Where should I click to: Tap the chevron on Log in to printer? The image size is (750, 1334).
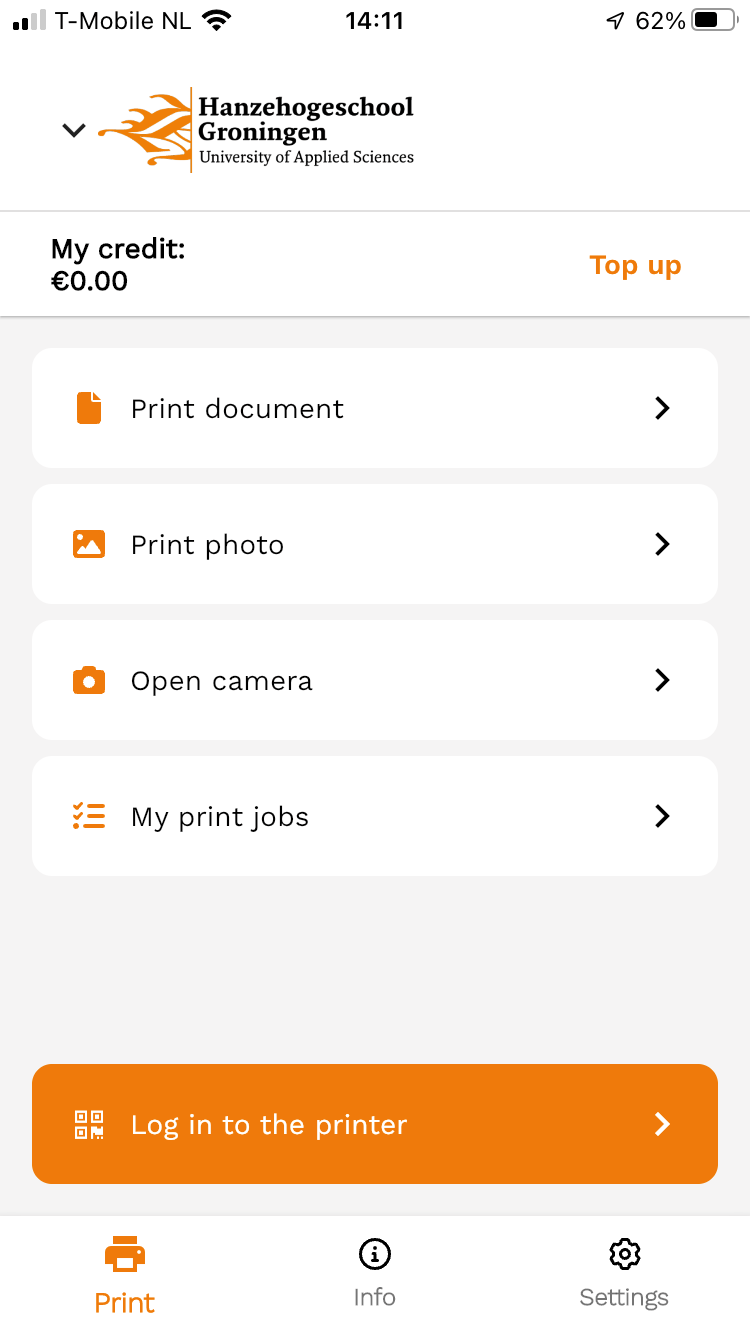click(661, 1123)
